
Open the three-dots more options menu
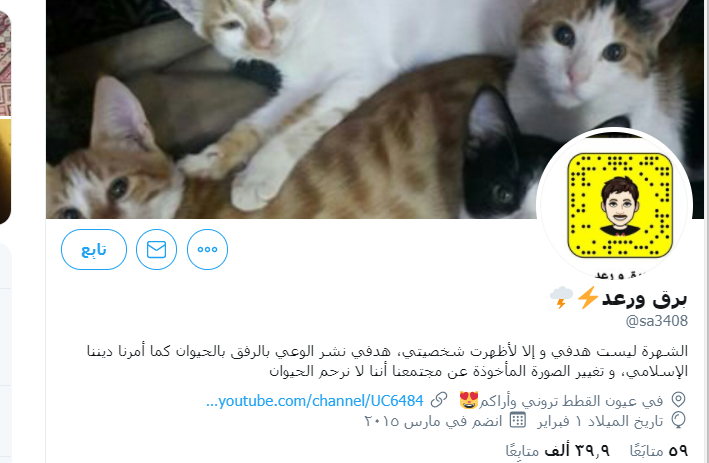pos(208,249)
